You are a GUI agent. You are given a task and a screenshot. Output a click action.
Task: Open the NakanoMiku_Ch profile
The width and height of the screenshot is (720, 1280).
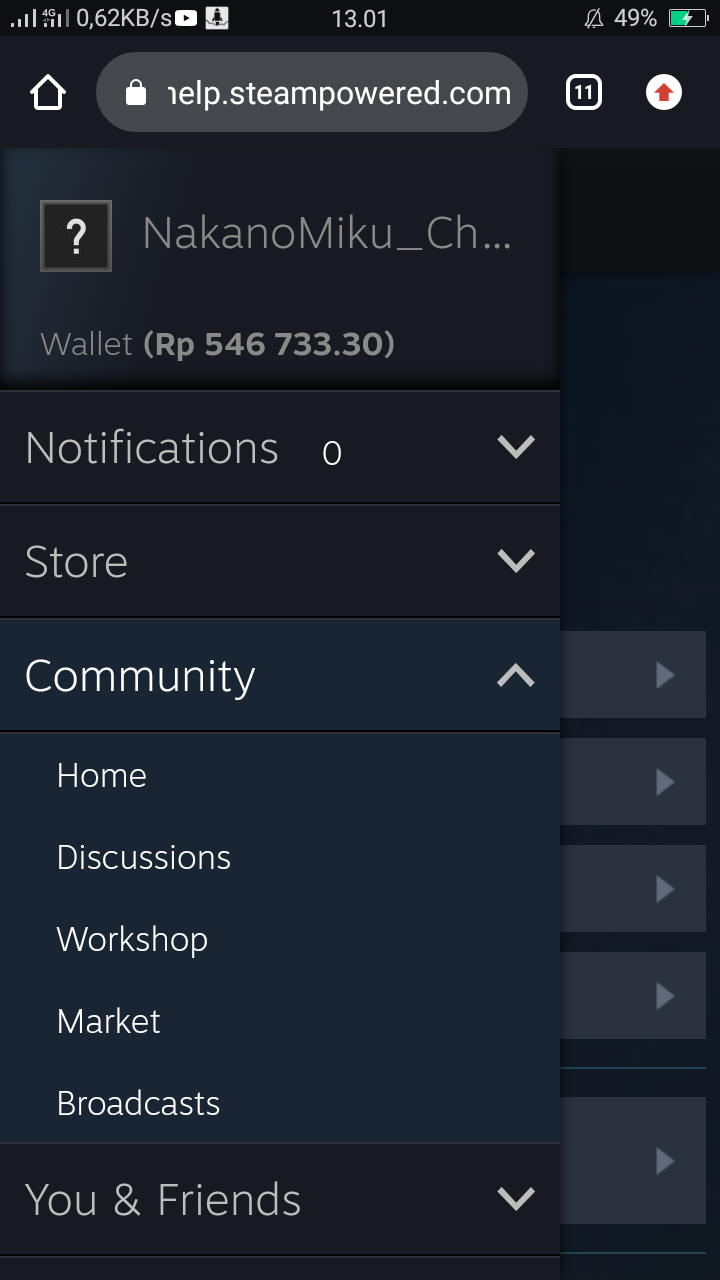(326, 234)
